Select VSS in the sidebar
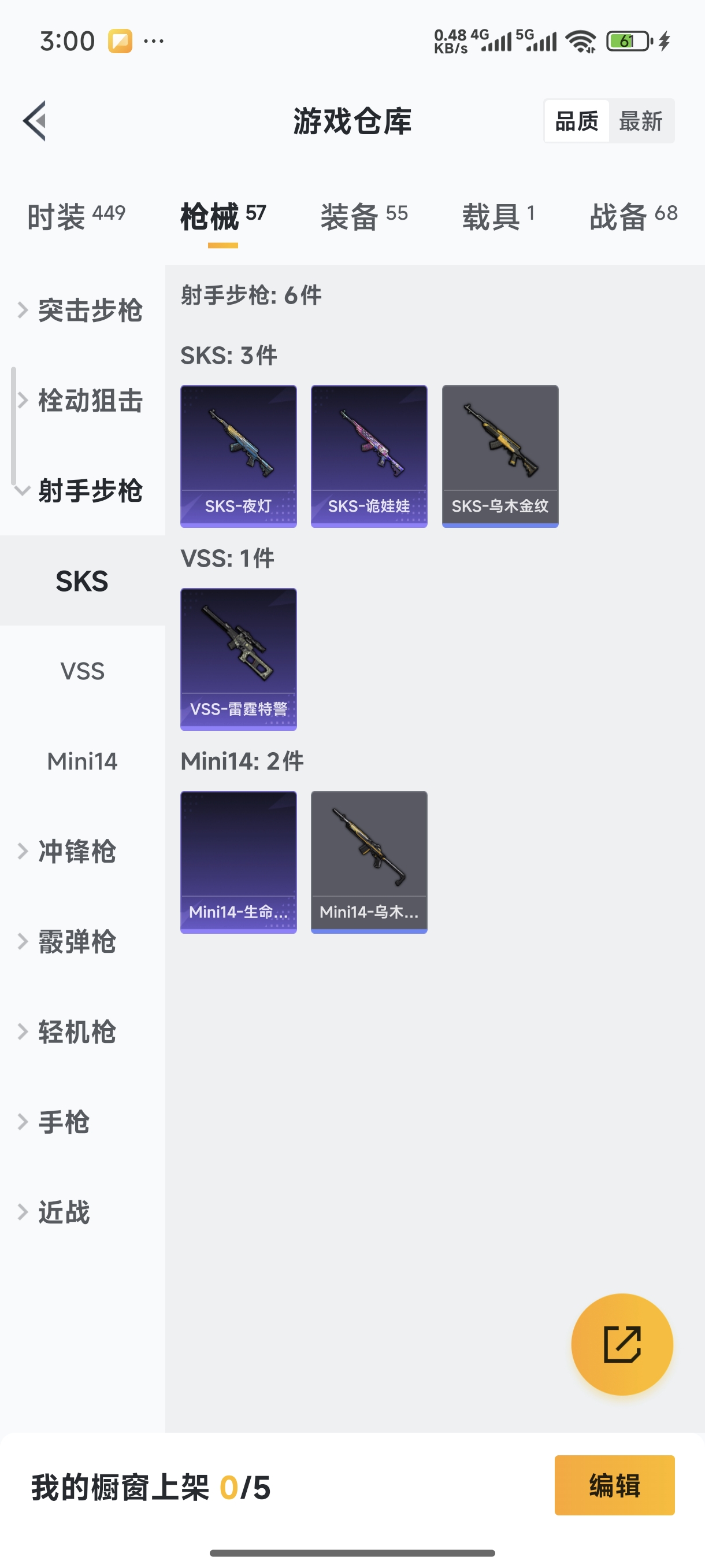Image resolution: width=705 pixels, height=1568 pixels. tap(82, 670)
